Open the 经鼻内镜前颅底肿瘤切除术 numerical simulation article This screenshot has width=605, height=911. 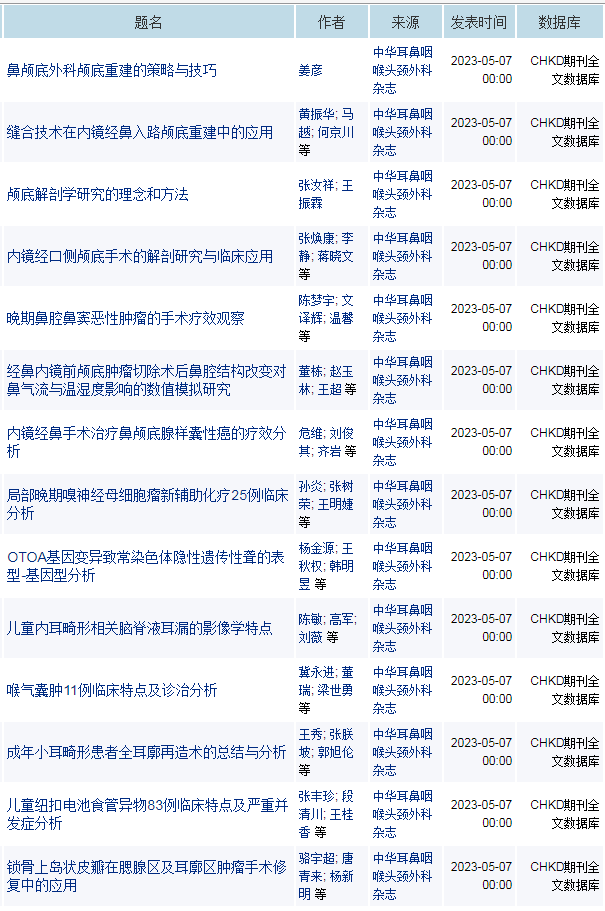[147, 380]
